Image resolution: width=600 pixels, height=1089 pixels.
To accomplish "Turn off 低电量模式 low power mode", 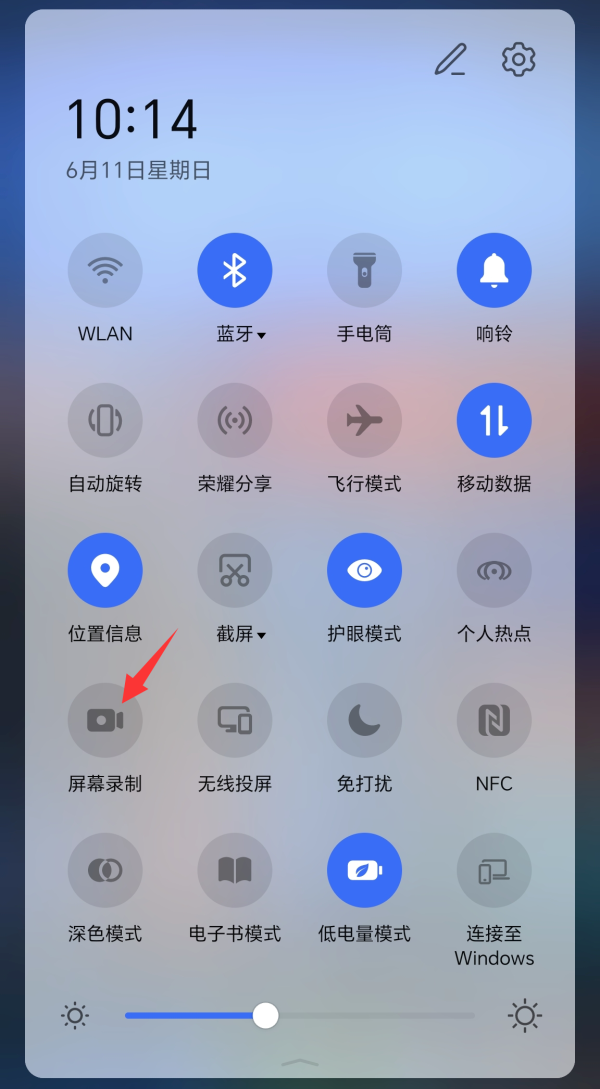I will pyautogui.click(x=365, y=870).
